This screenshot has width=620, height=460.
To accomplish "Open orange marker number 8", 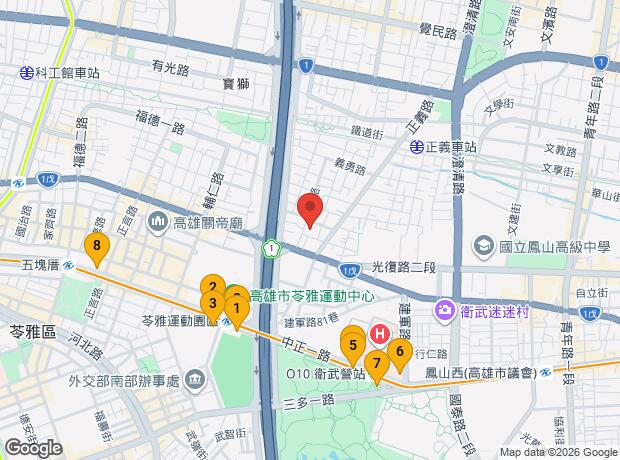I will [x=97, y=246].
